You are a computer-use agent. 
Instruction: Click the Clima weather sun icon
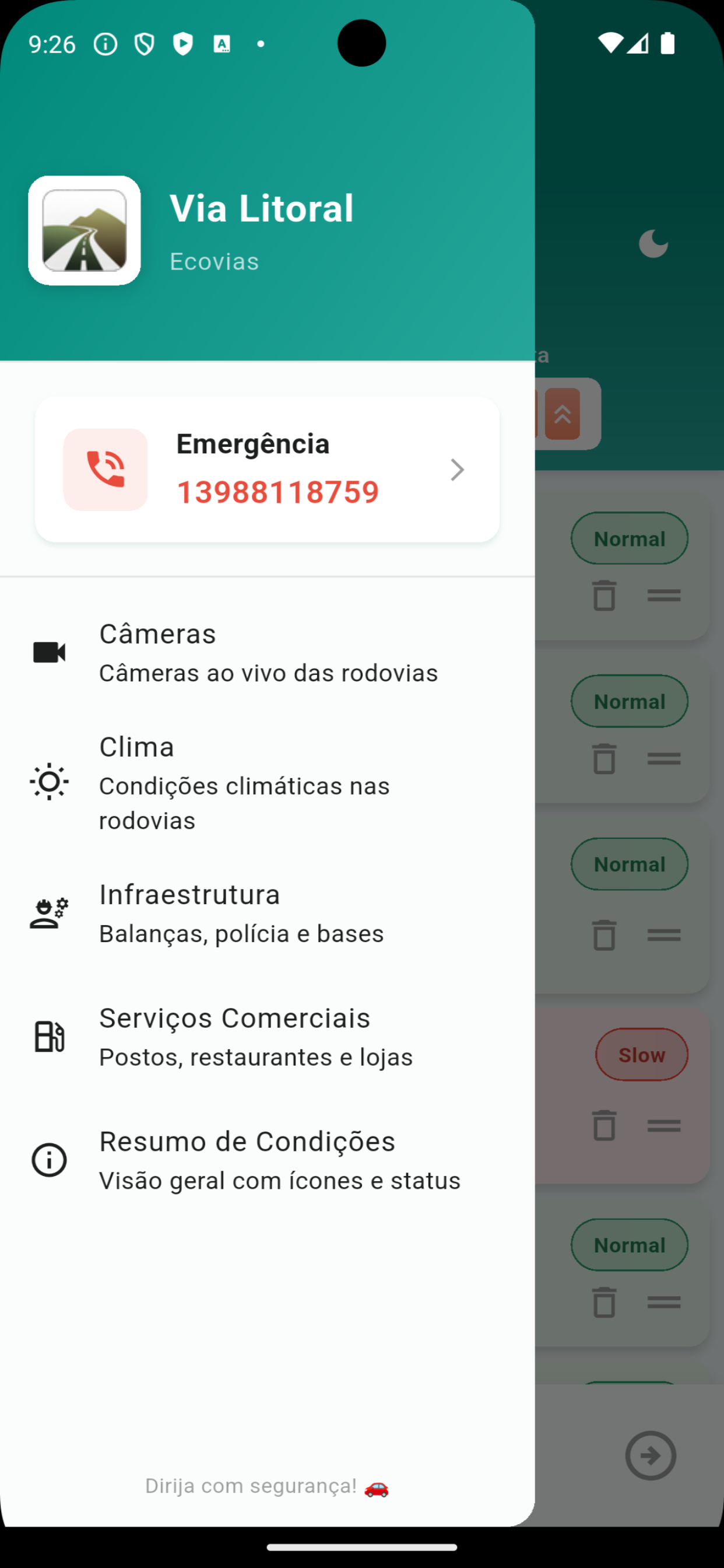coord(48,783)
